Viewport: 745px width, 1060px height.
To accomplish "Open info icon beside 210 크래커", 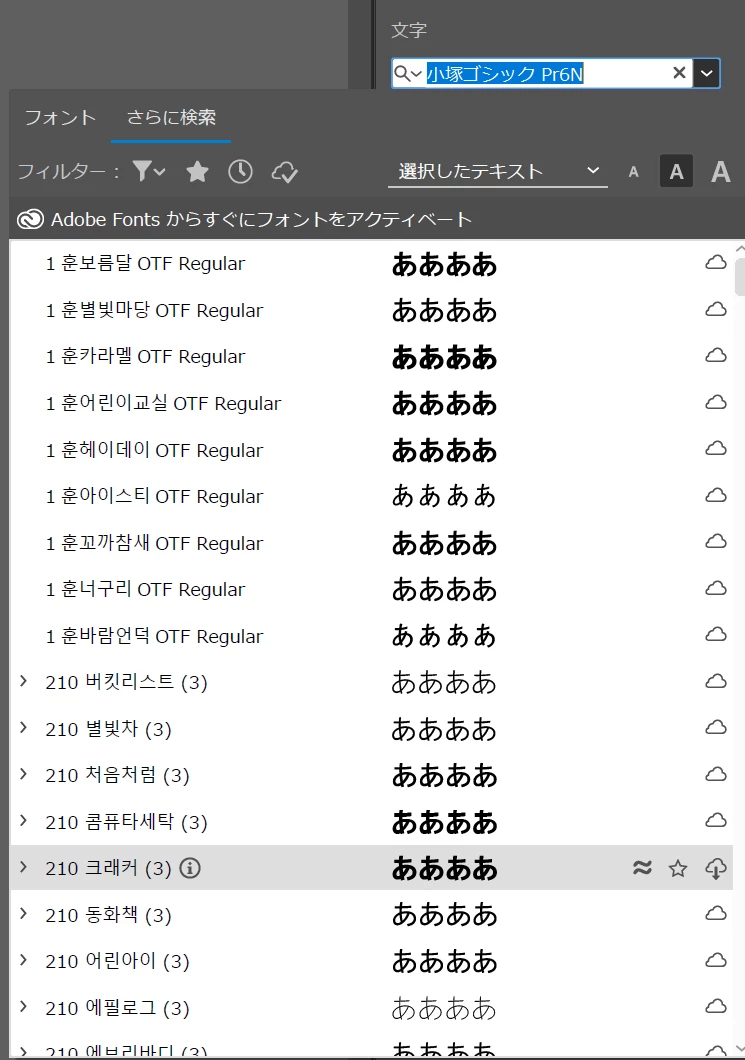I will [190, 868].
